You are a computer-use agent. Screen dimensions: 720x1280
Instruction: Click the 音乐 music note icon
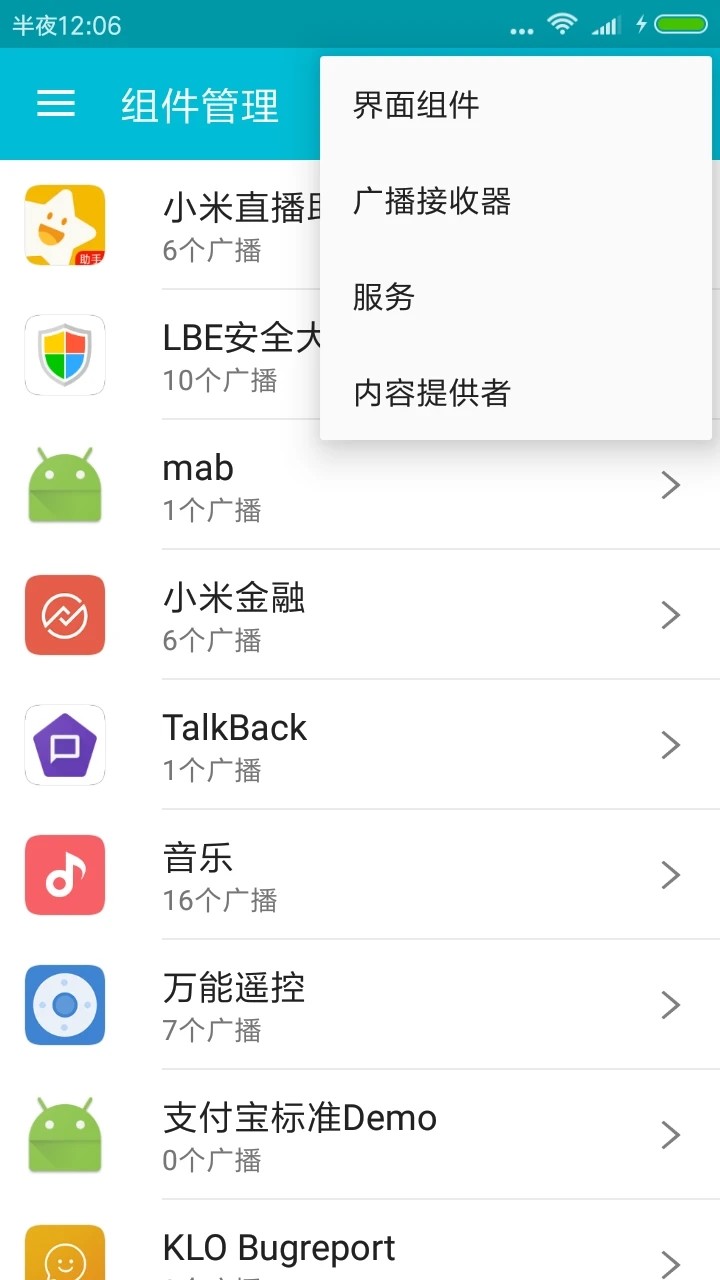point(64,875)
